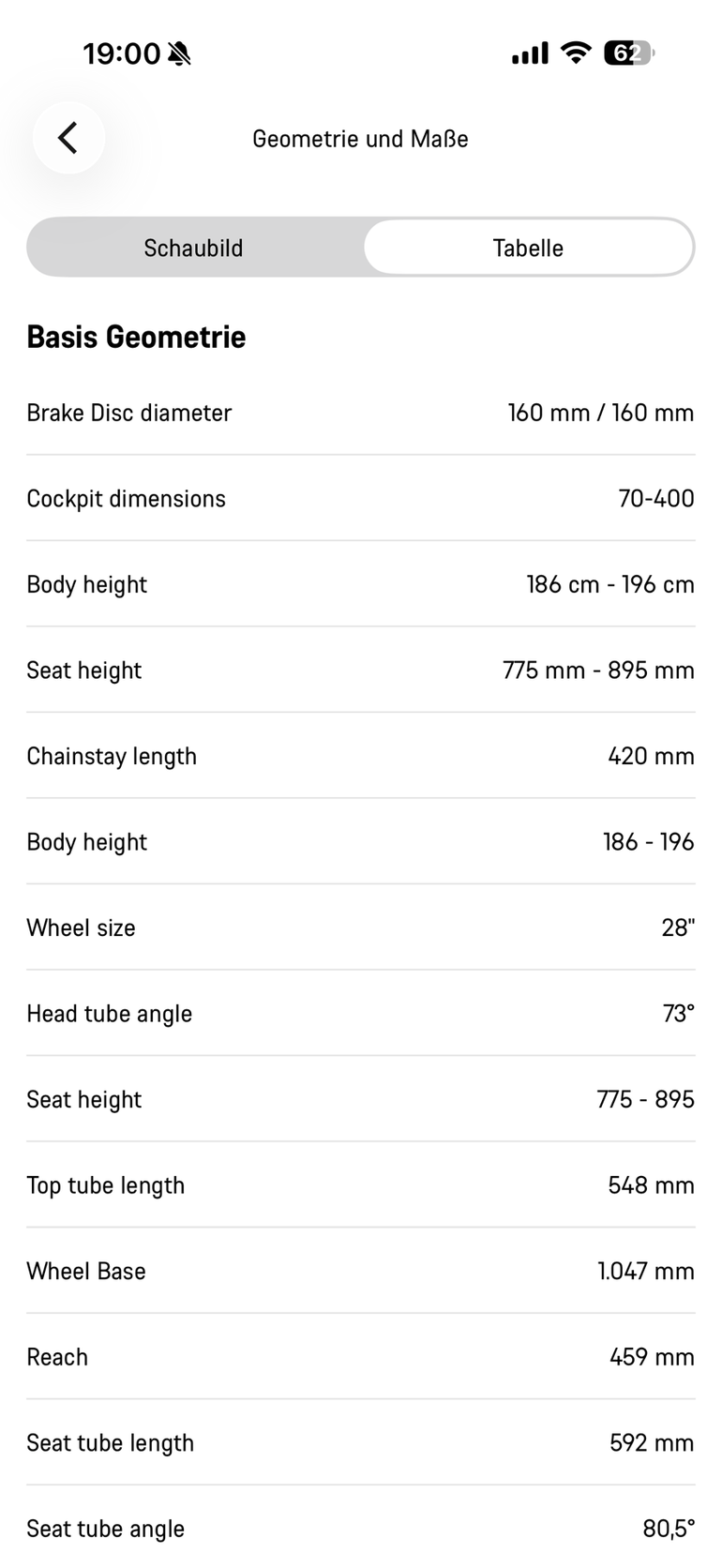
Task: Go back with the arrow button
Action: click(68, 138)
